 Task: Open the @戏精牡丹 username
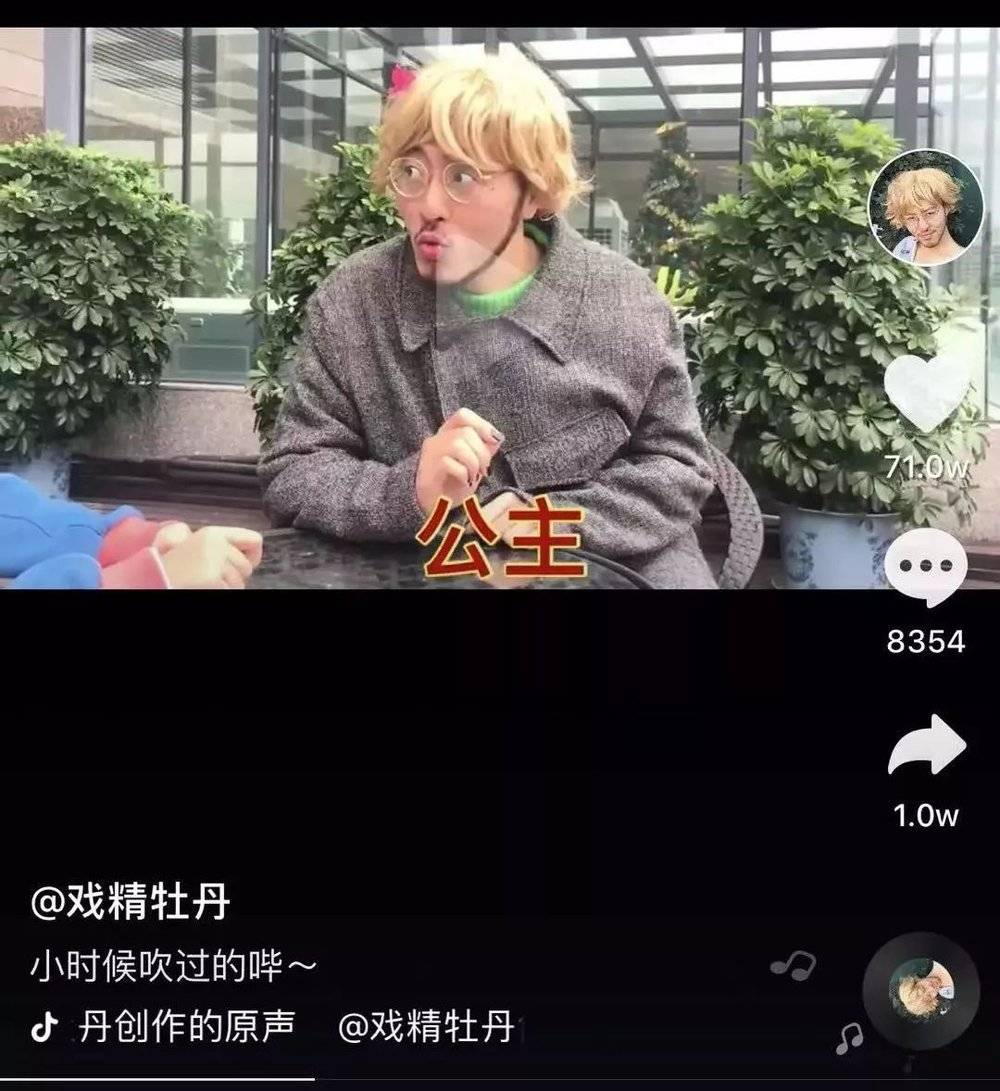click(x=131, y=903)
